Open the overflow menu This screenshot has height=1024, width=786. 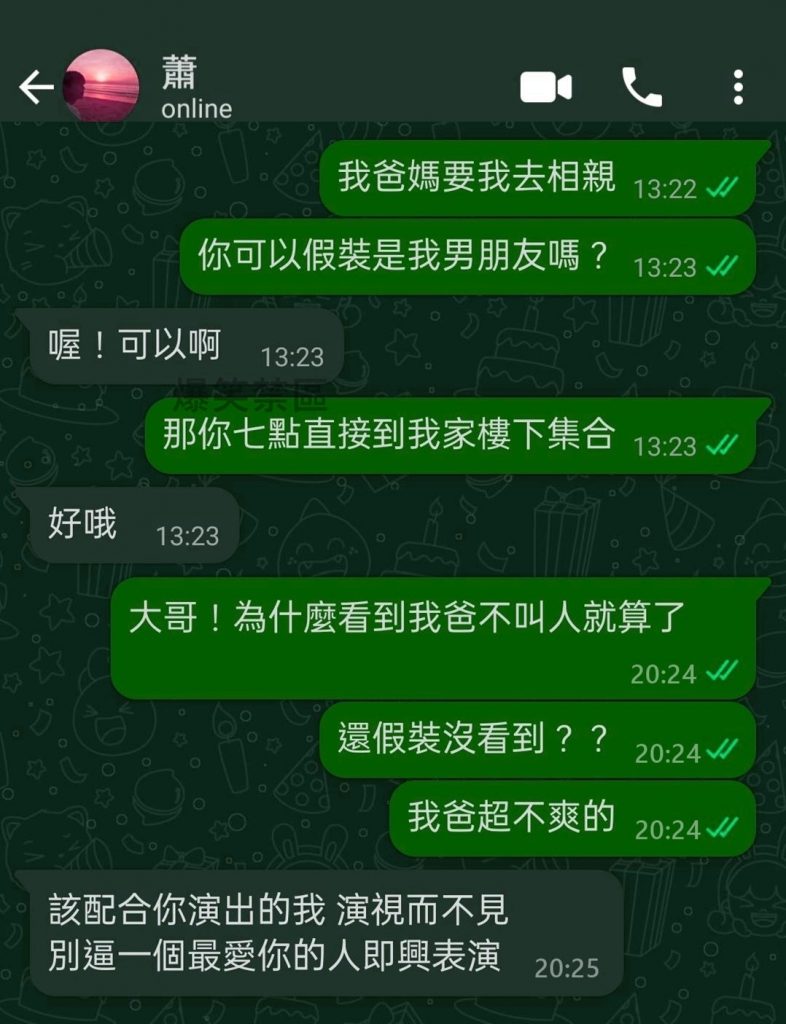click(x=738, y=88)
